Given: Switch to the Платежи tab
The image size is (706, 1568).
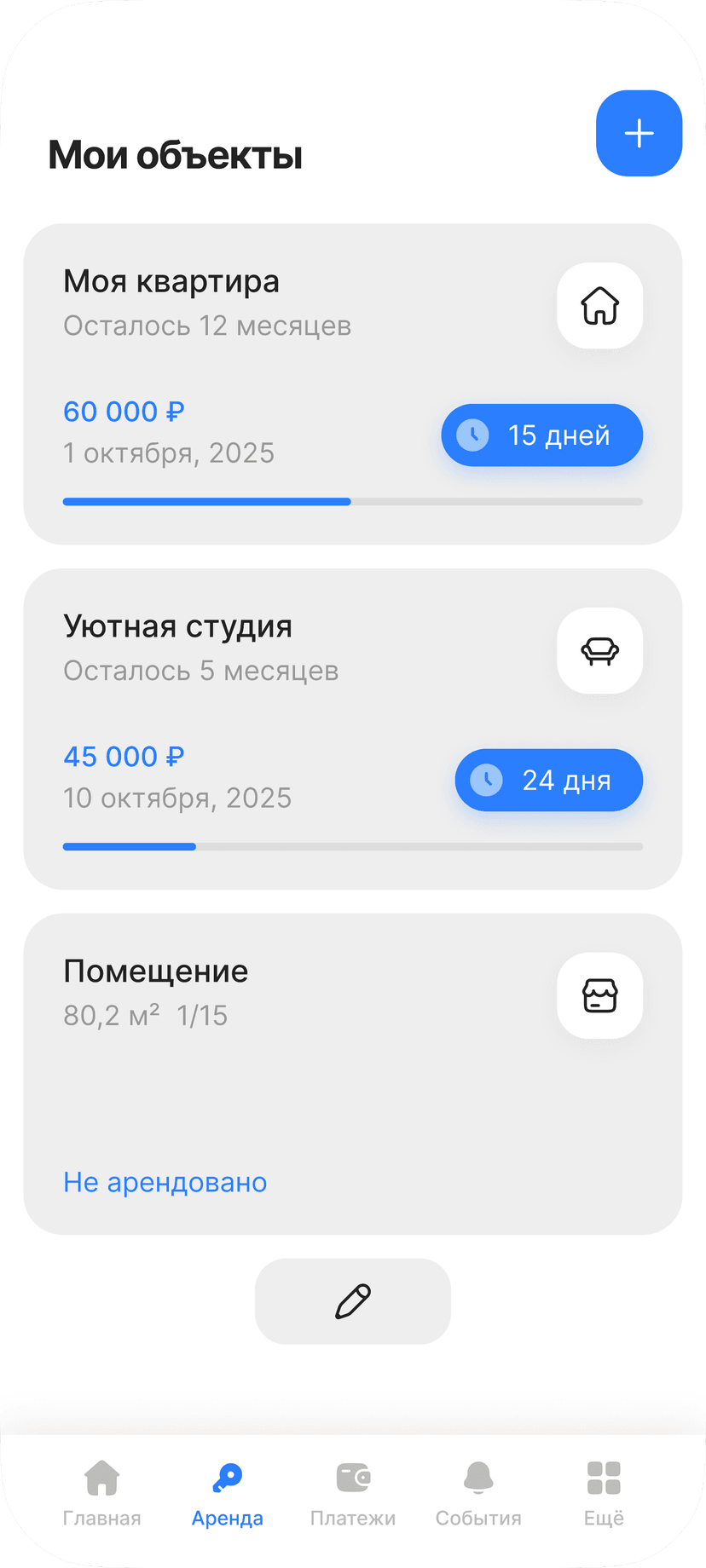Looking at the screenshot, I should (353, 1491).
